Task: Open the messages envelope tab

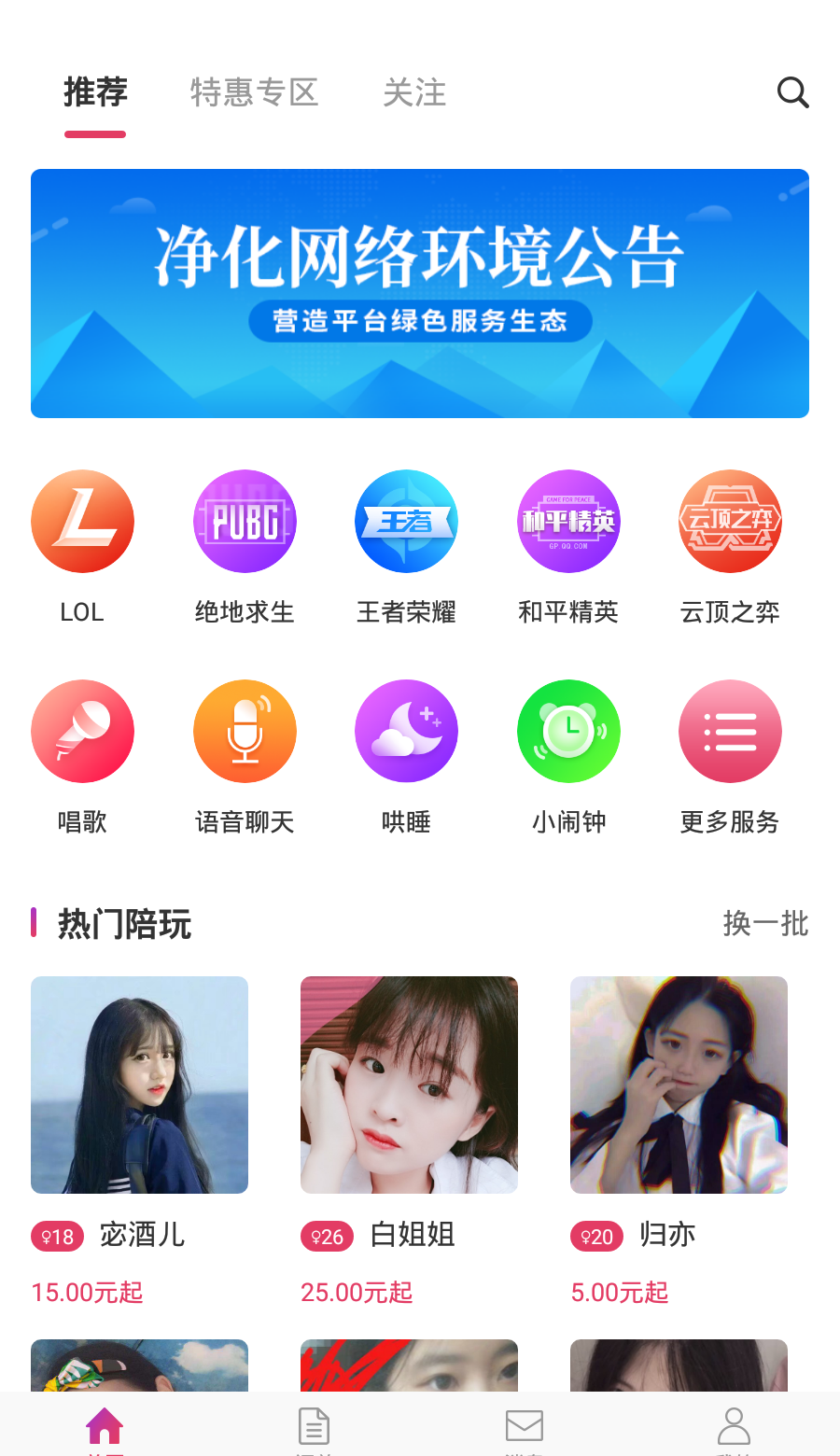Action: tap(525, 1426)
